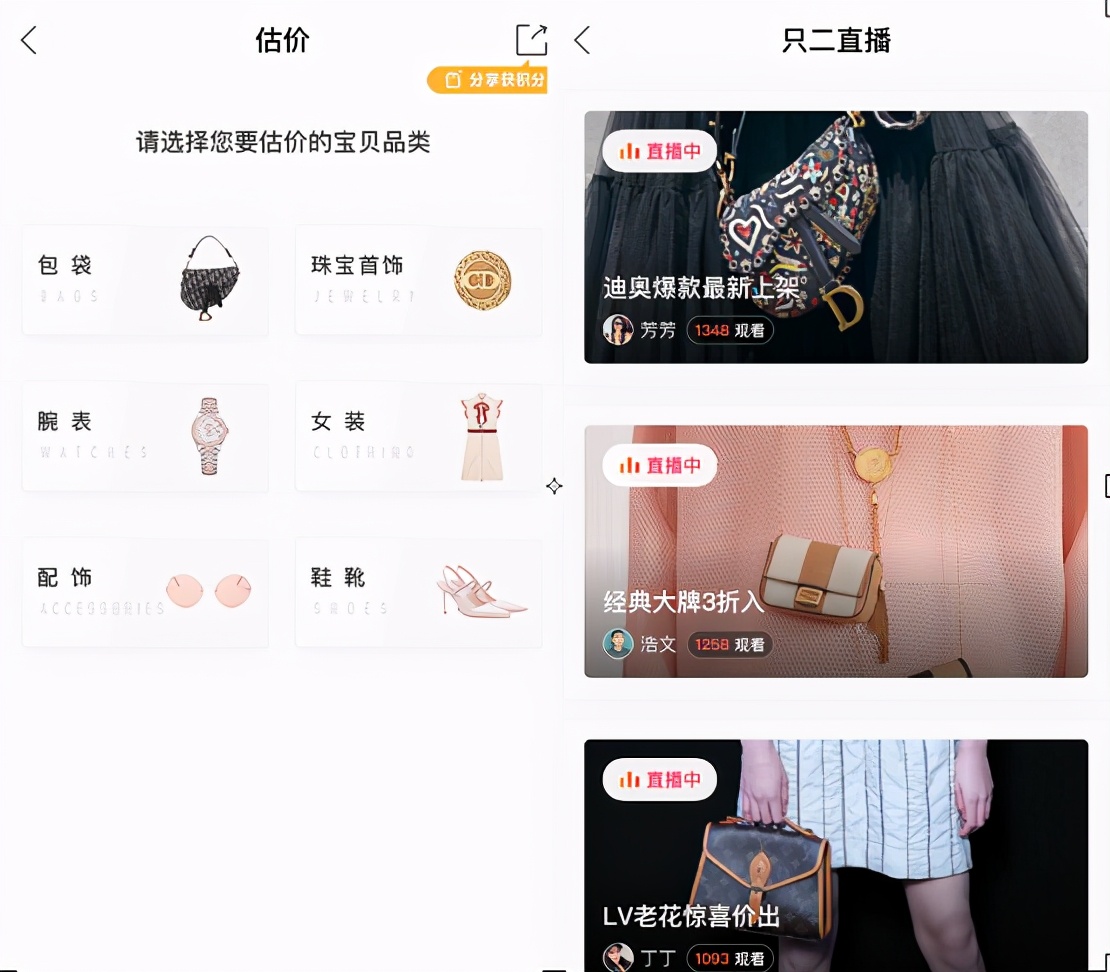
Task: Choose the 腕表 watches category
Action: point(145,437)
